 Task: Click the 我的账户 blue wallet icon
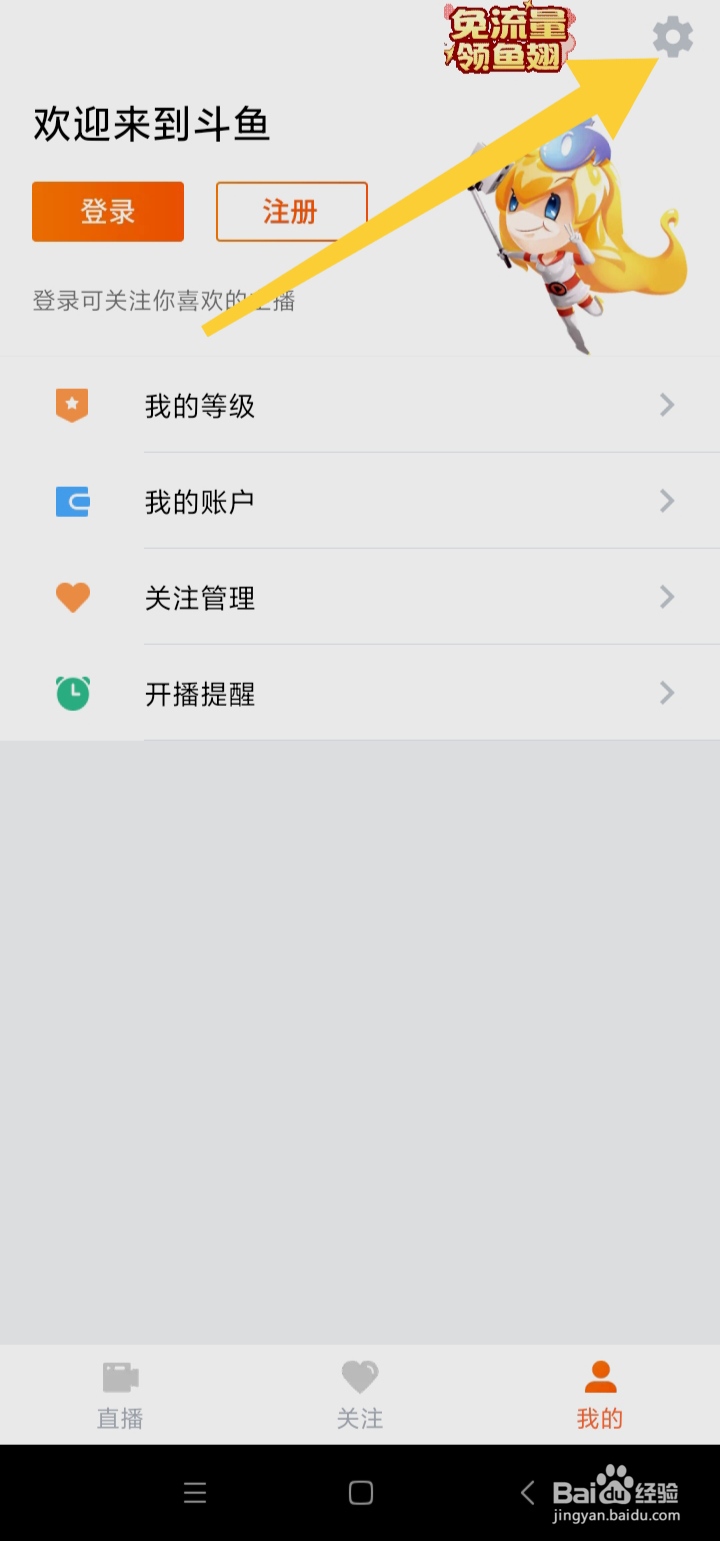click(x=72, y=501)
